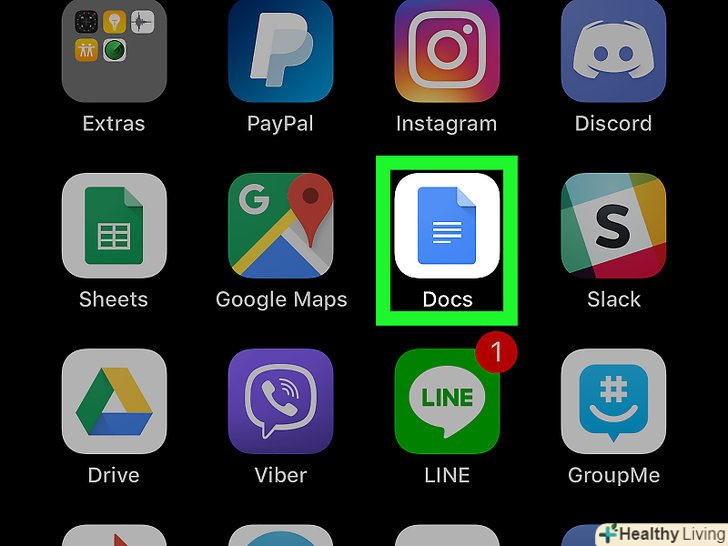This screenshot has height=546, width=728.
Task: Open the Extras folder
Action: pyautogui.click(x=113, y=50)
